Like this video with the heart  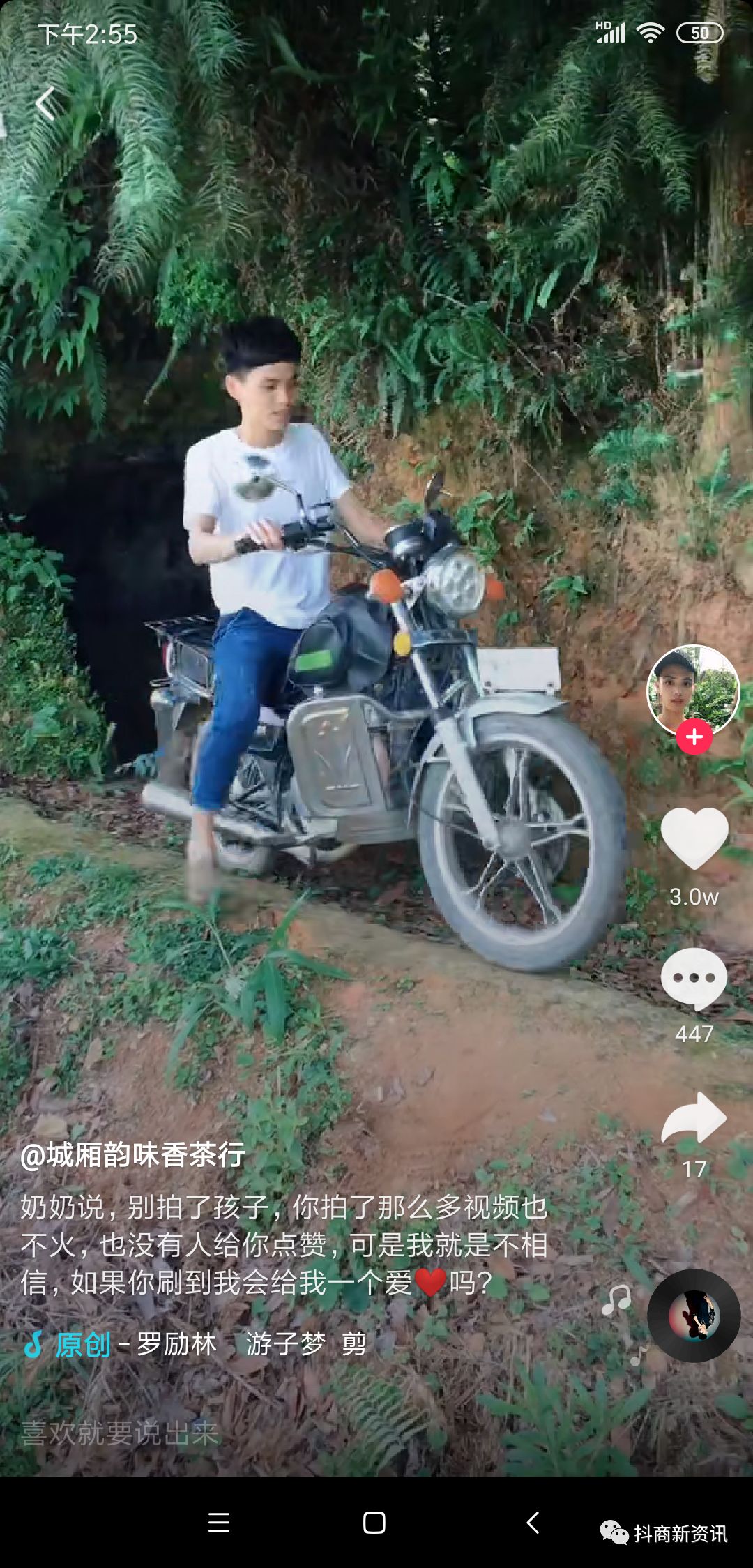tap(694, 838)
